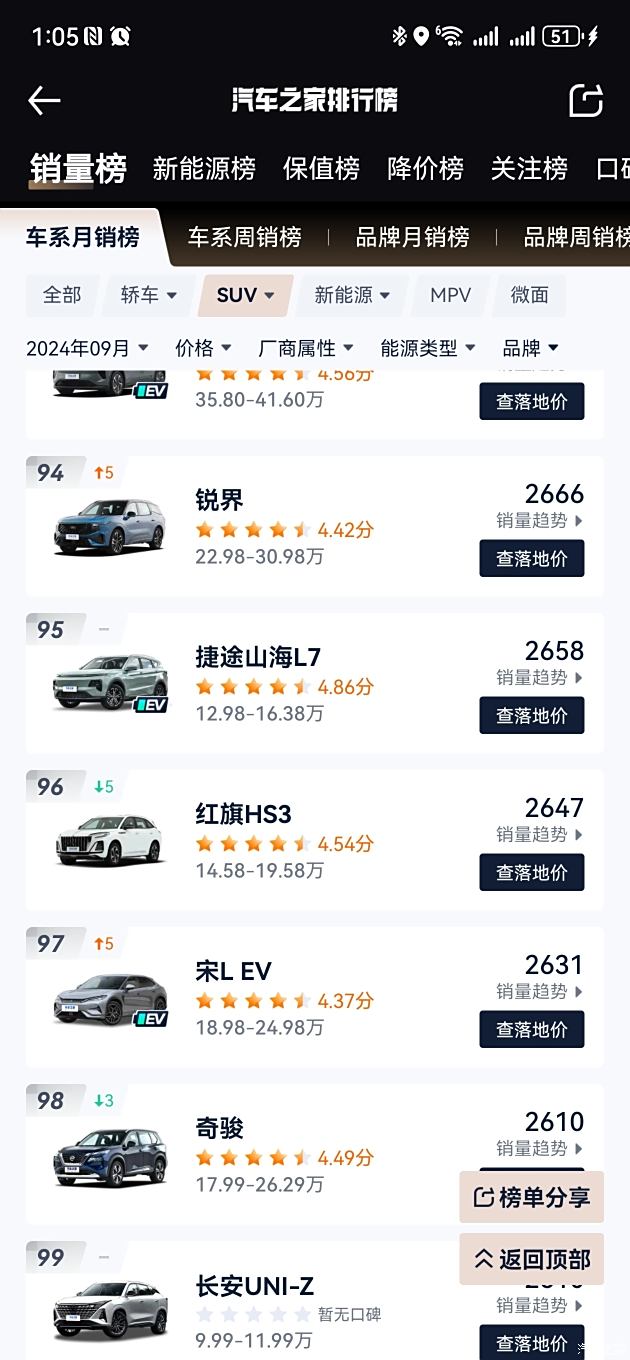Open the 价格 filter dropdown
This screenshot has width=630, height=1360.
[204, 348]
